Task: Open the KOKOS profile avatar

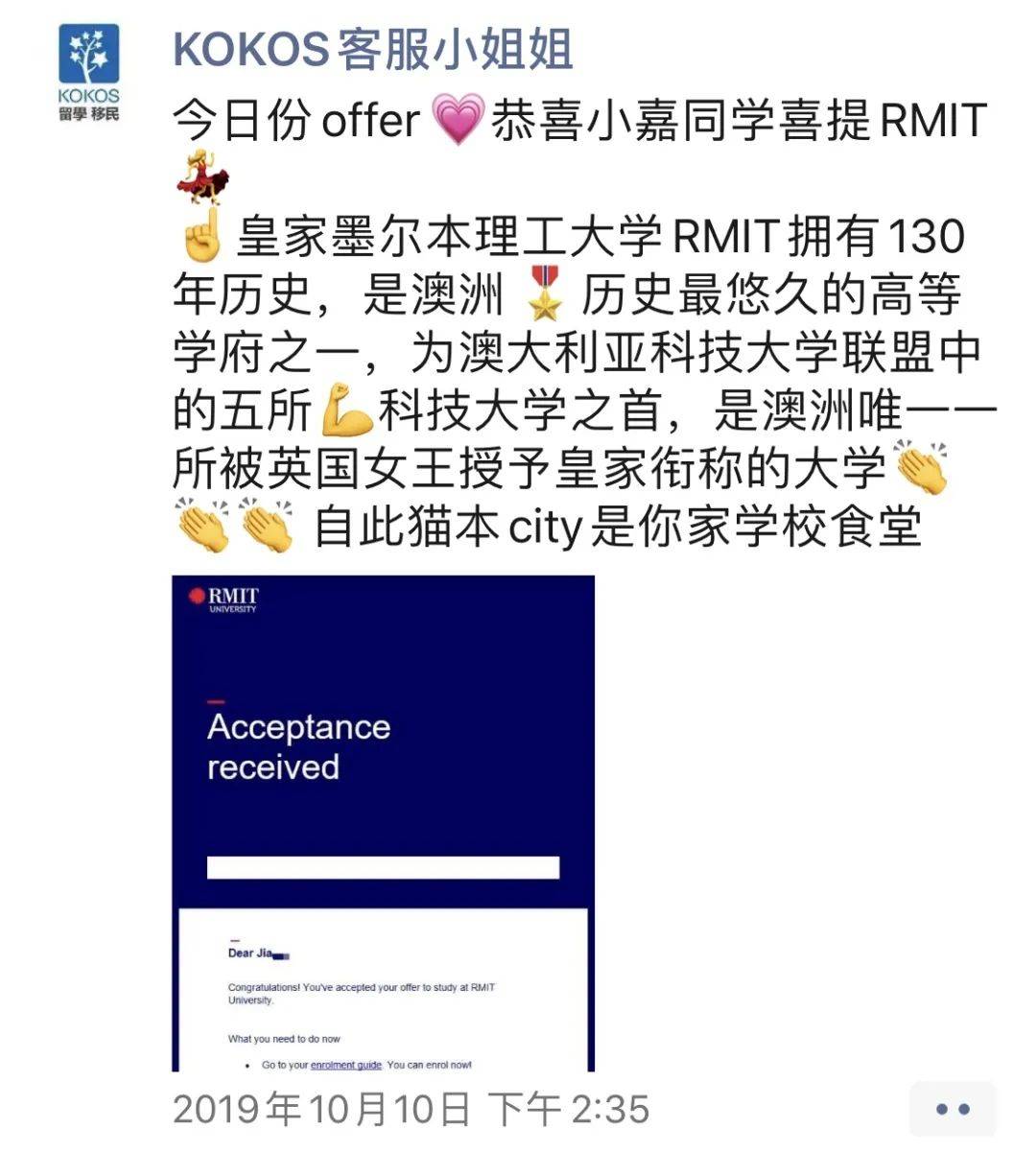Action: tap(88, 72)
